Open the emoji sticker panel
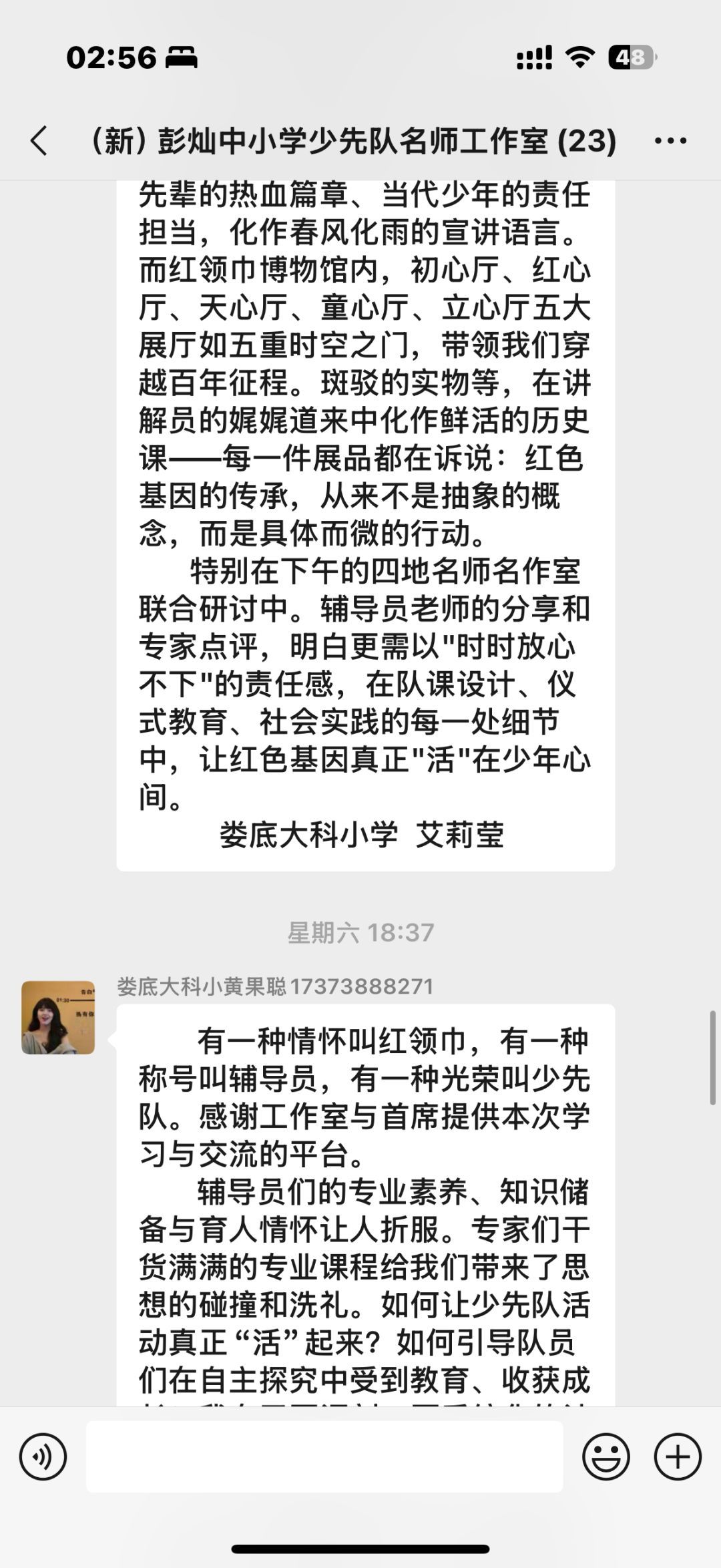Image resolution: width=721 pixels, height=1568 pixels. pyautogui.click(x=606, y=1456)
